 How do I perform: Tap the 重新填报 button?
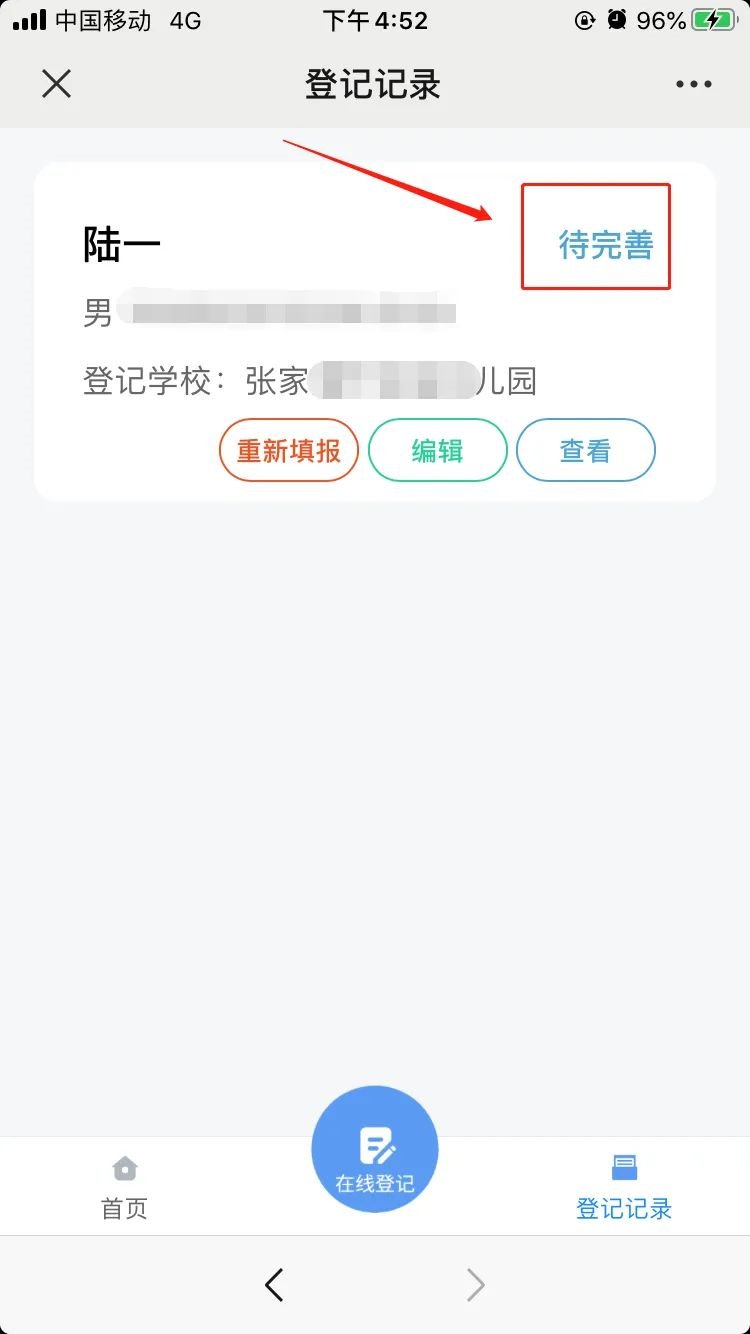288,451
